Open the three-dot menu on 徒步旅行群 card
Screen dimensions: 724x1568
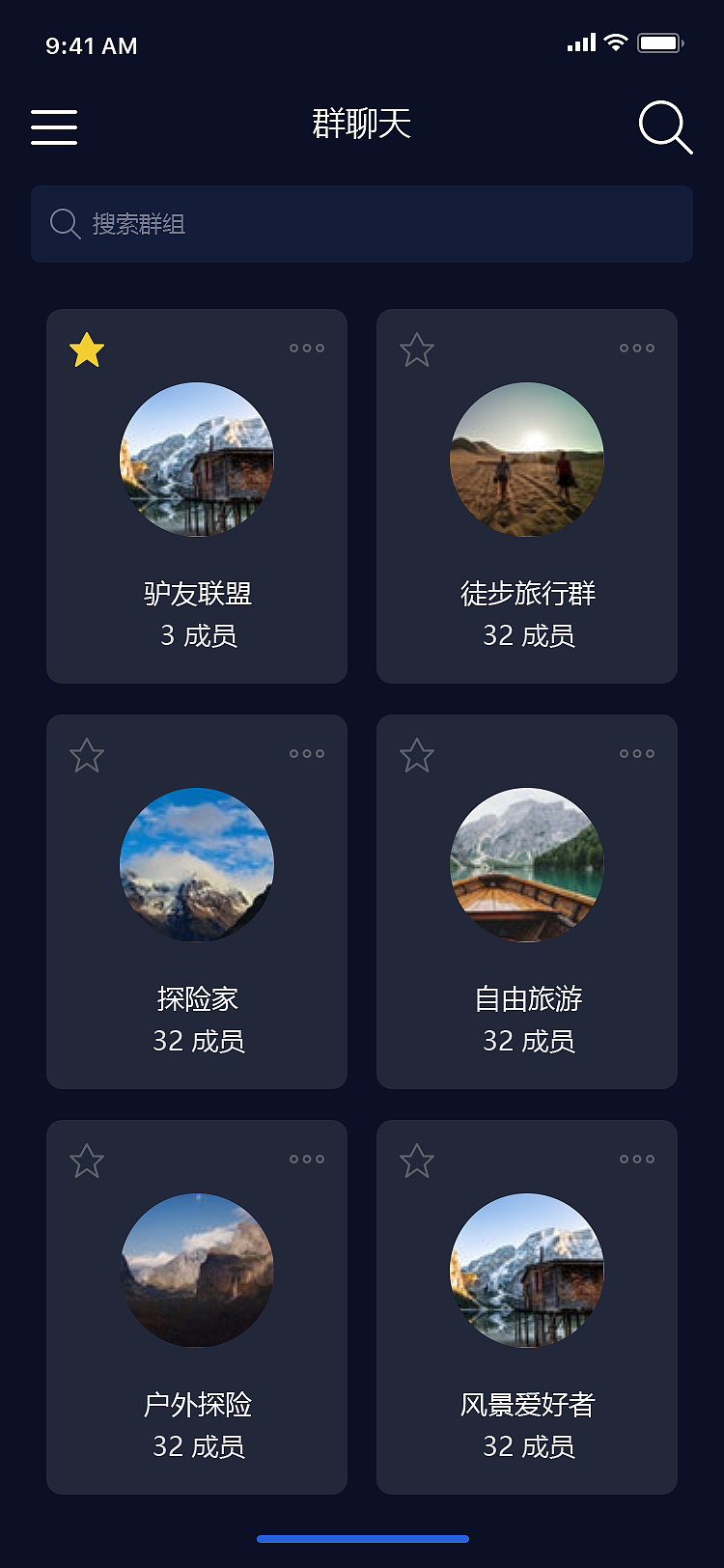[x=637, y=349]
